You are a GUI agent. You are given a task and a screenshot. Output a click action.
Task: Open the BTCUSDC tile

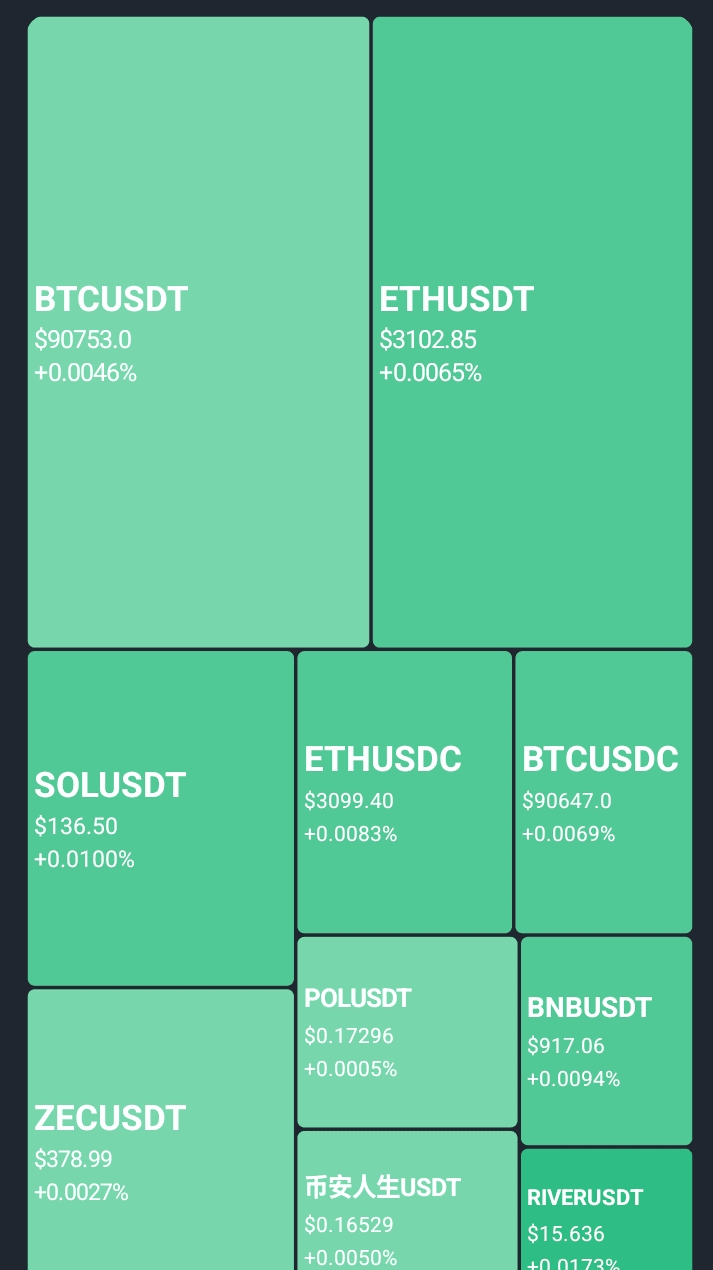(603, 792)
